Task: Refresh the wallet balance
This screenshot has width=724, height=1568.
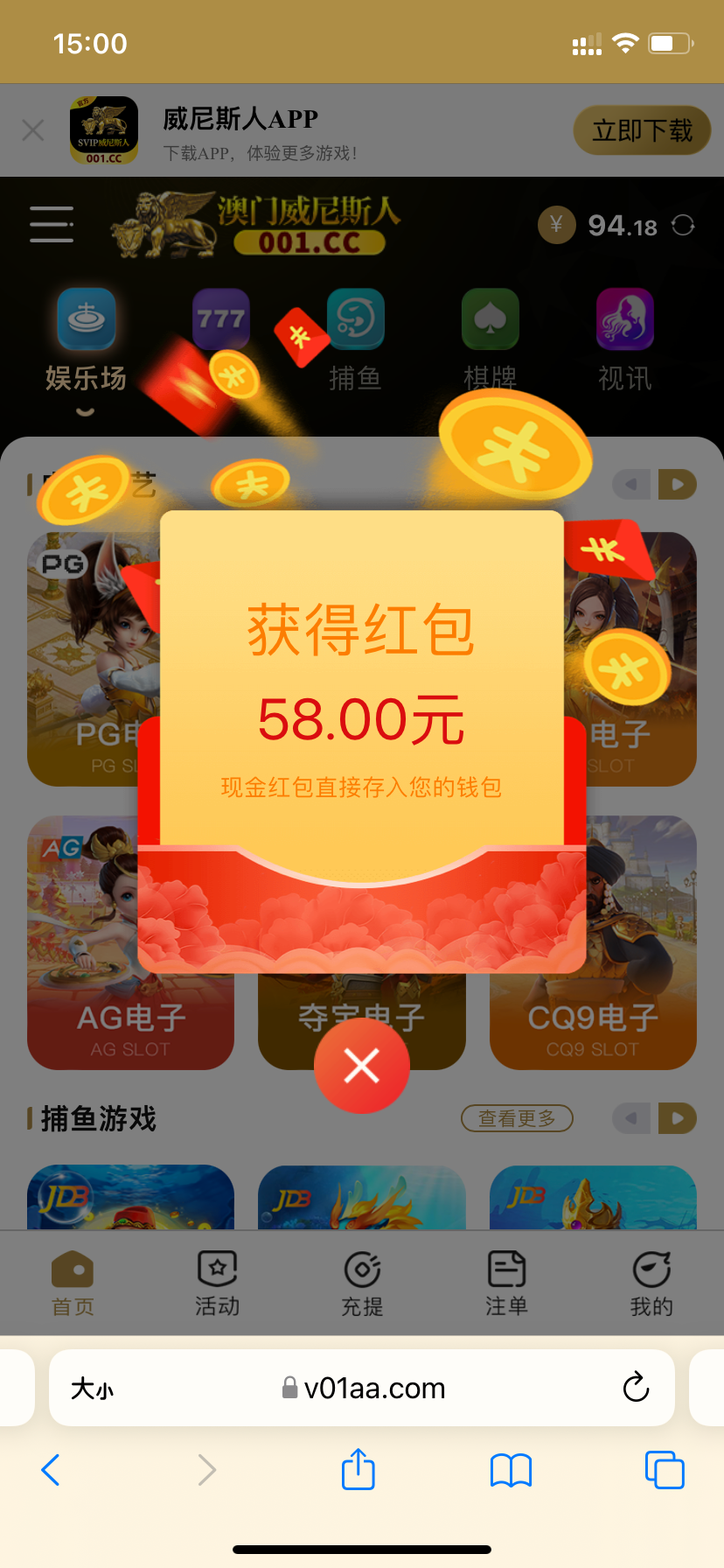Action: (x=683, y=226)
